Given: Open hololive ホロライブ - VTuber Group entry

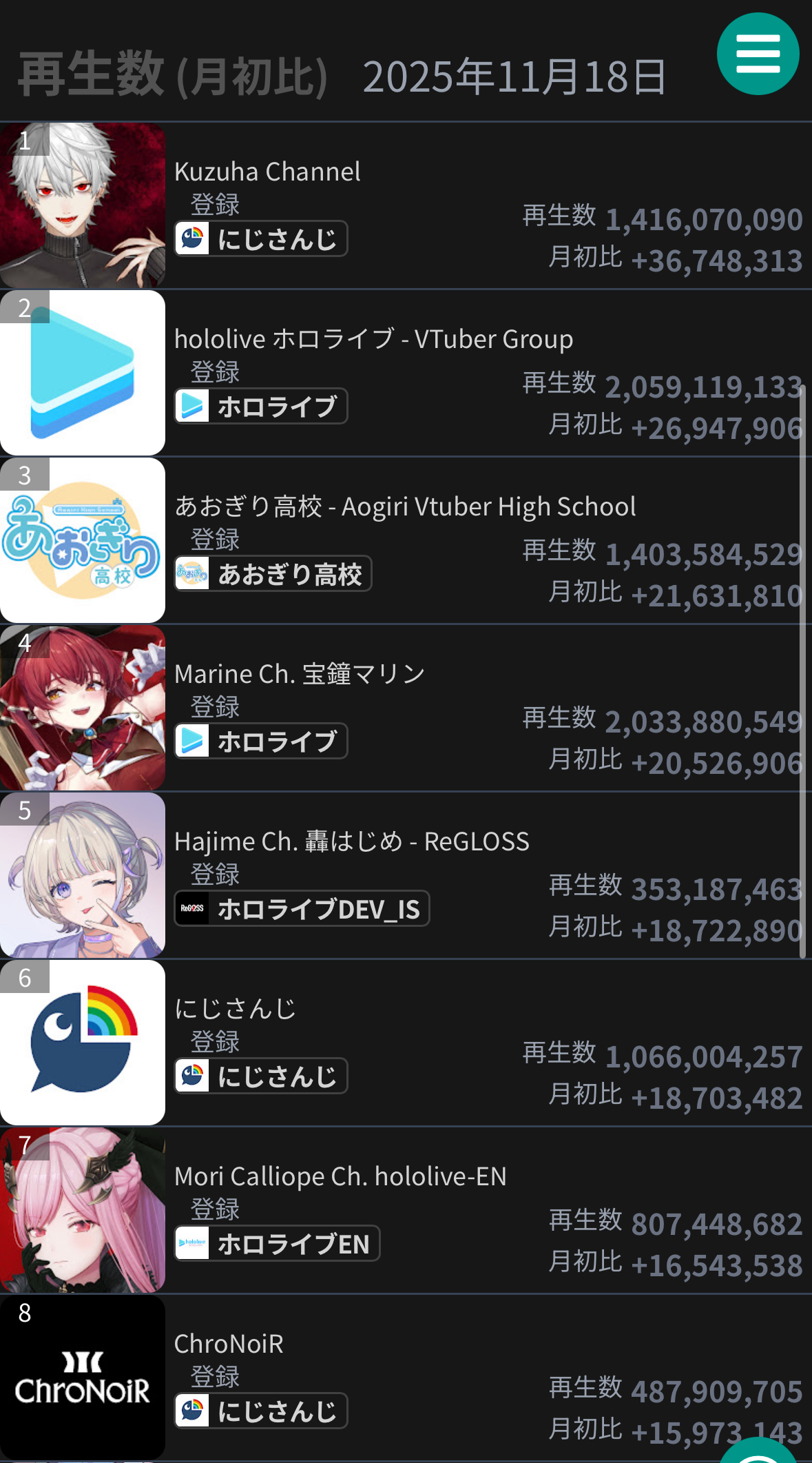Looking at the screenshot, I should pos(373,339).
